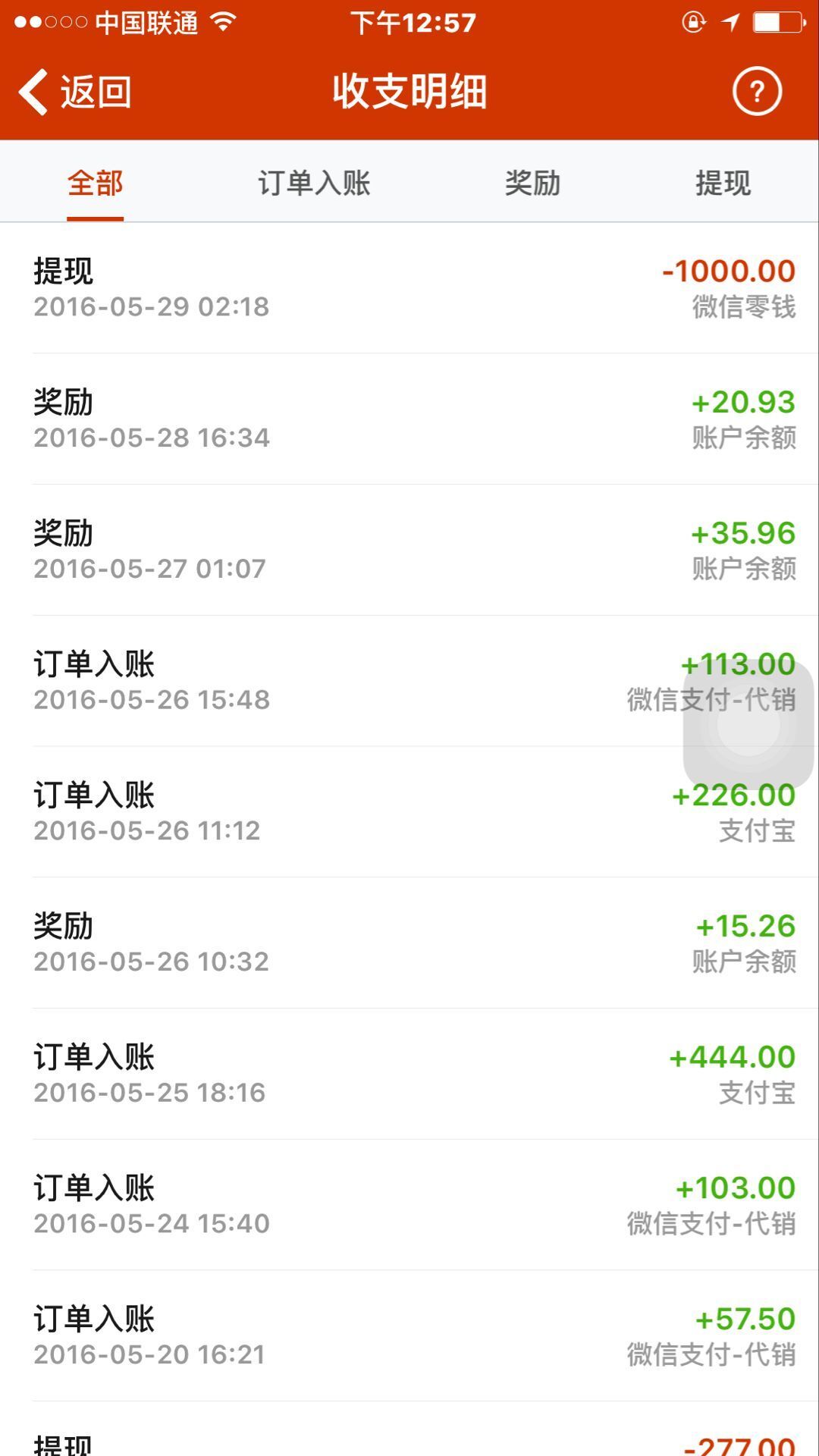Select the 全部 tab
Viewport: 819px width, 1456px height.
tap(95, 184)
